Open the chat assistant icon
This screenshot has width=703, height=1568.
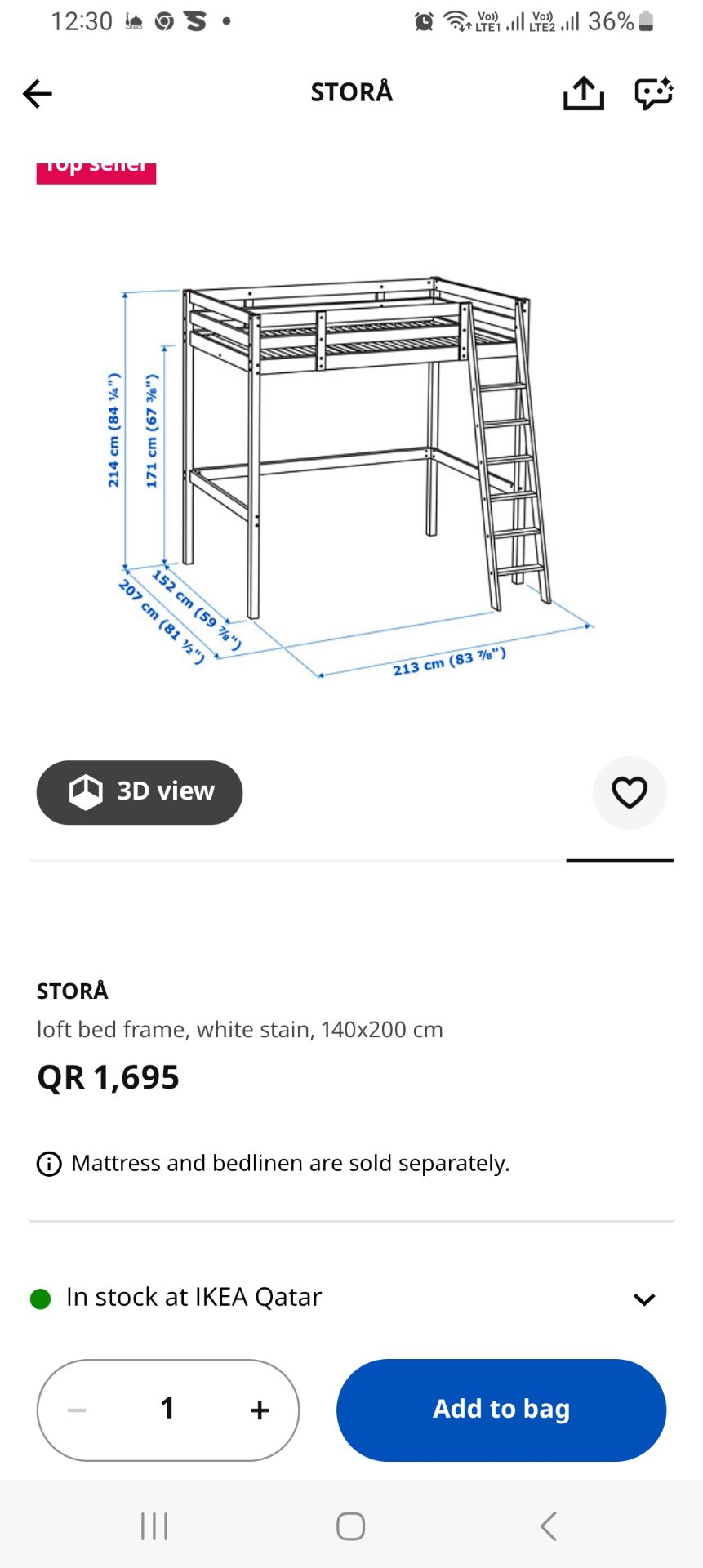pyautogui.click(x=654, y=93)
